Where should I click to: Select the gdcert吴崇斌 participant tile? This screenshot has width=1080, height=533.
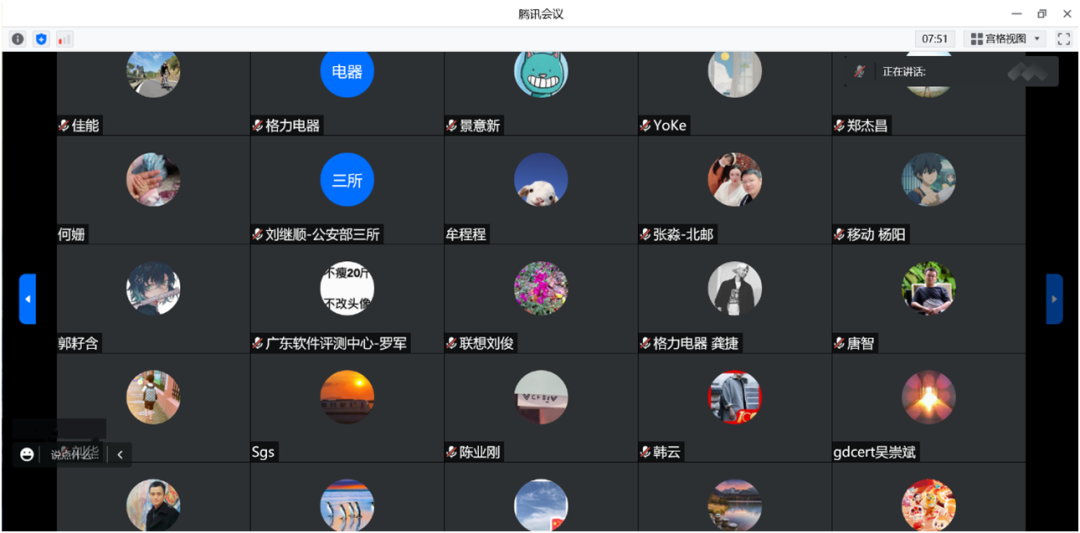[x=928, y=408]
